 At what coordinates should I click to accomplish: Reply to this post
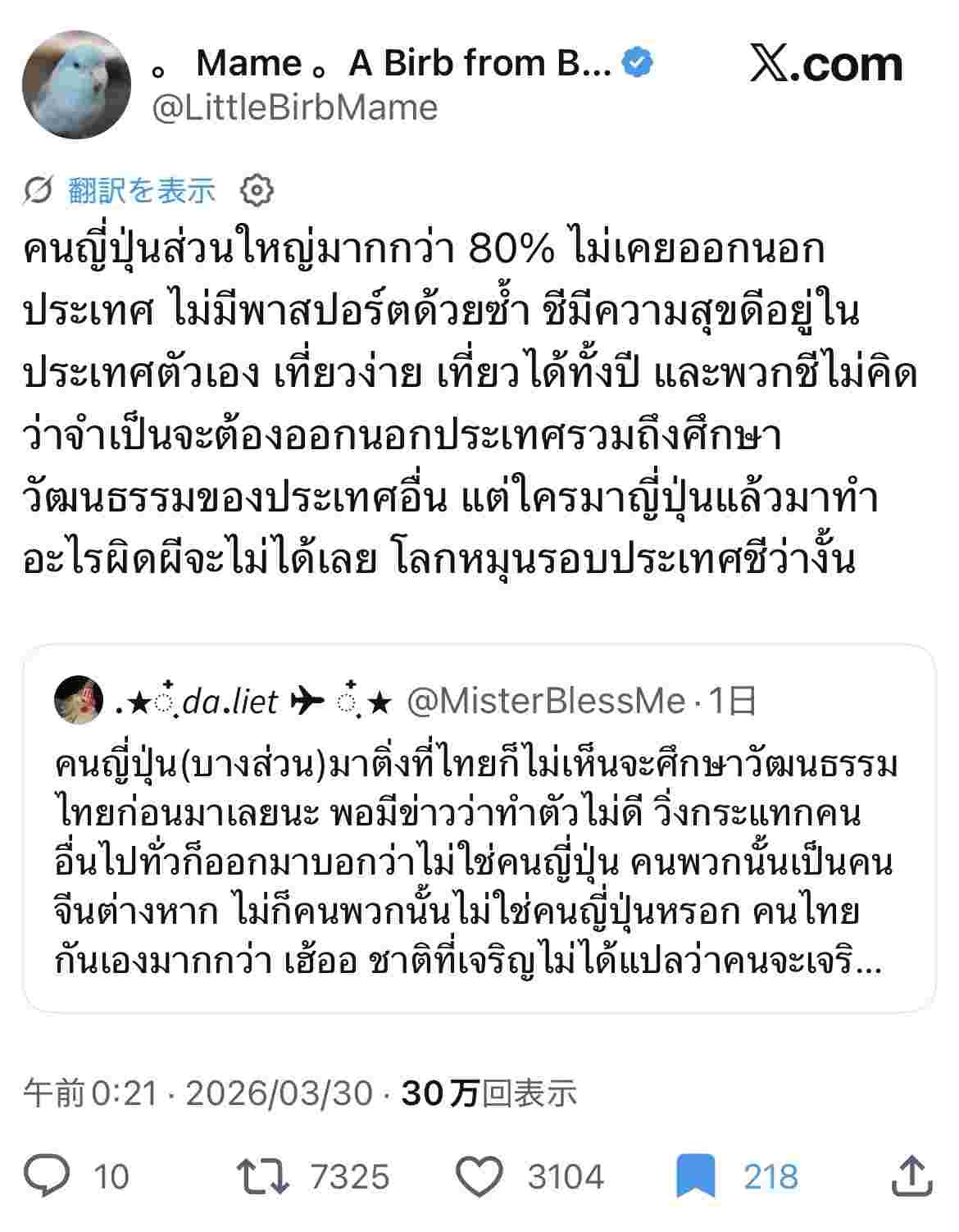coord(47,1176)
